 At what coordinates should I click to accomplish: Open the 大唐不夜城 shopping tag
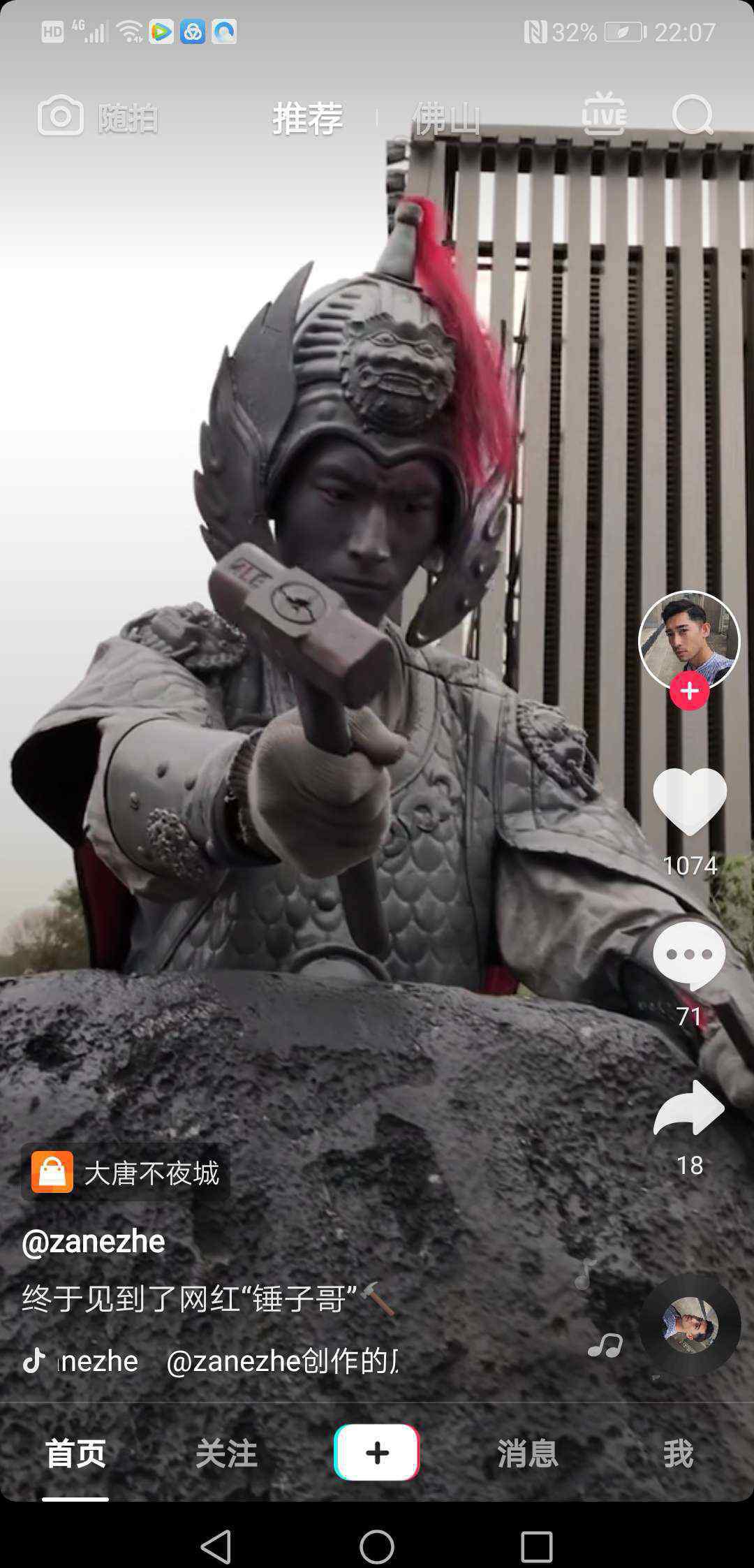pyautogui.click(x=126, y=1173)
